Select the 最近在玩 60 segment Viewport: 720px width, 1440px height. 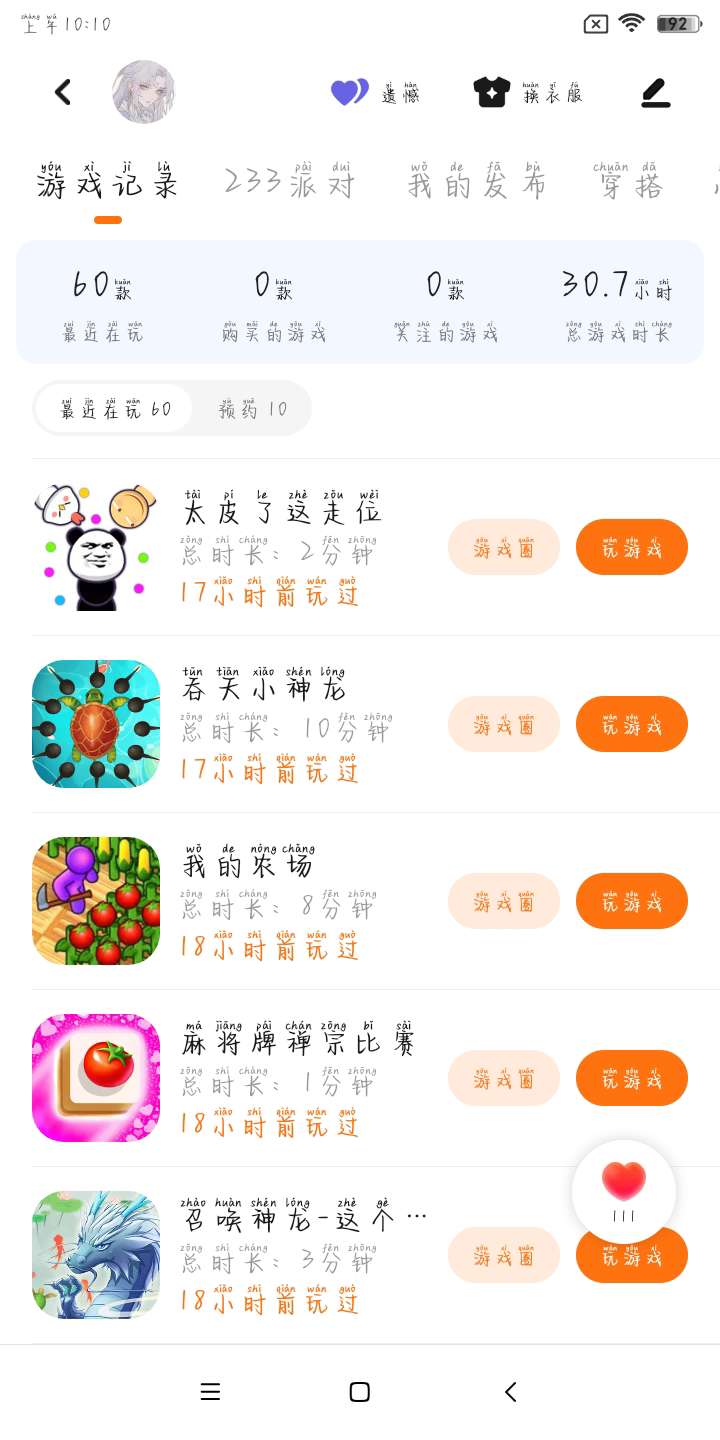(114, 408)
